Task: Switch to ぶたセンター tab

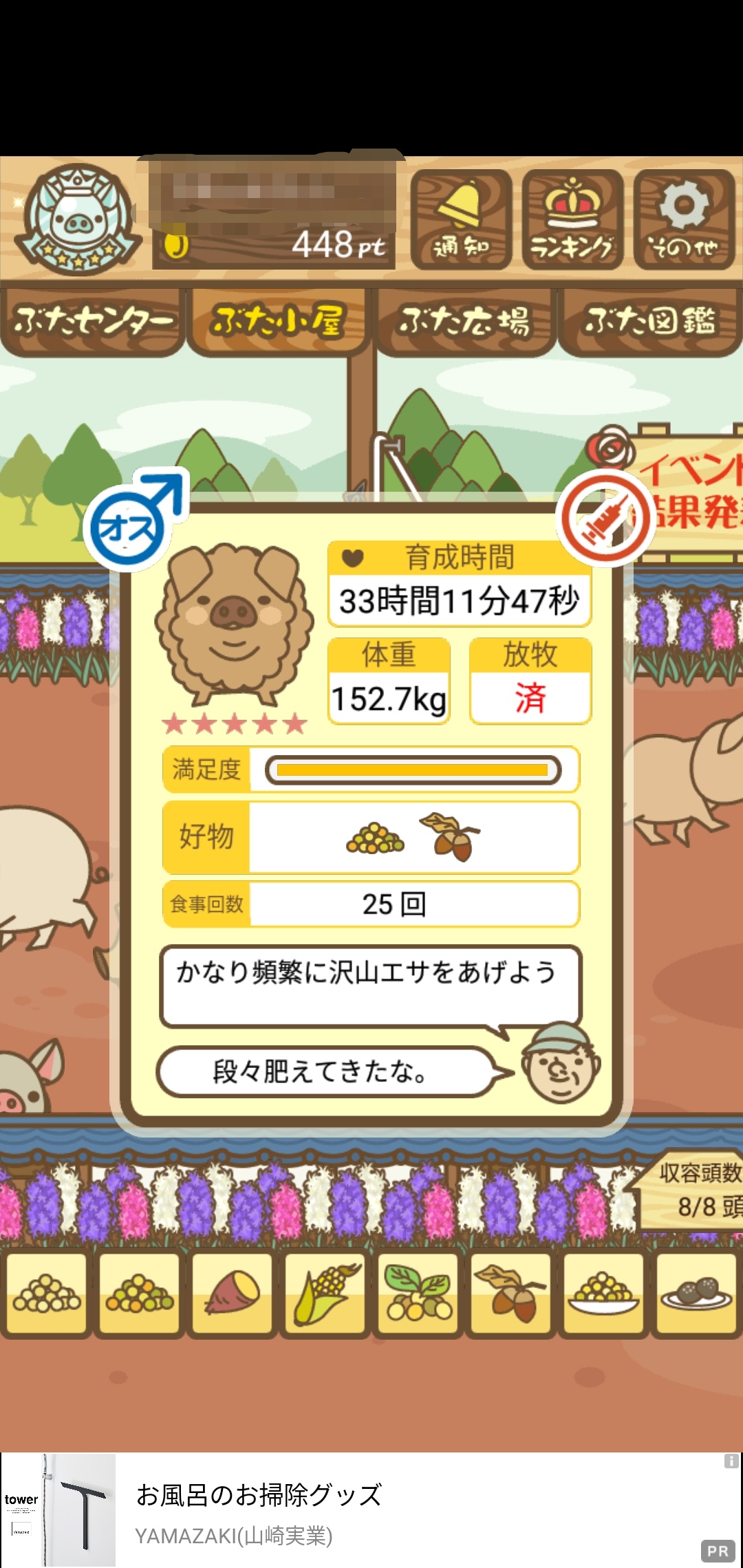Action: click(x=93, y=322)
